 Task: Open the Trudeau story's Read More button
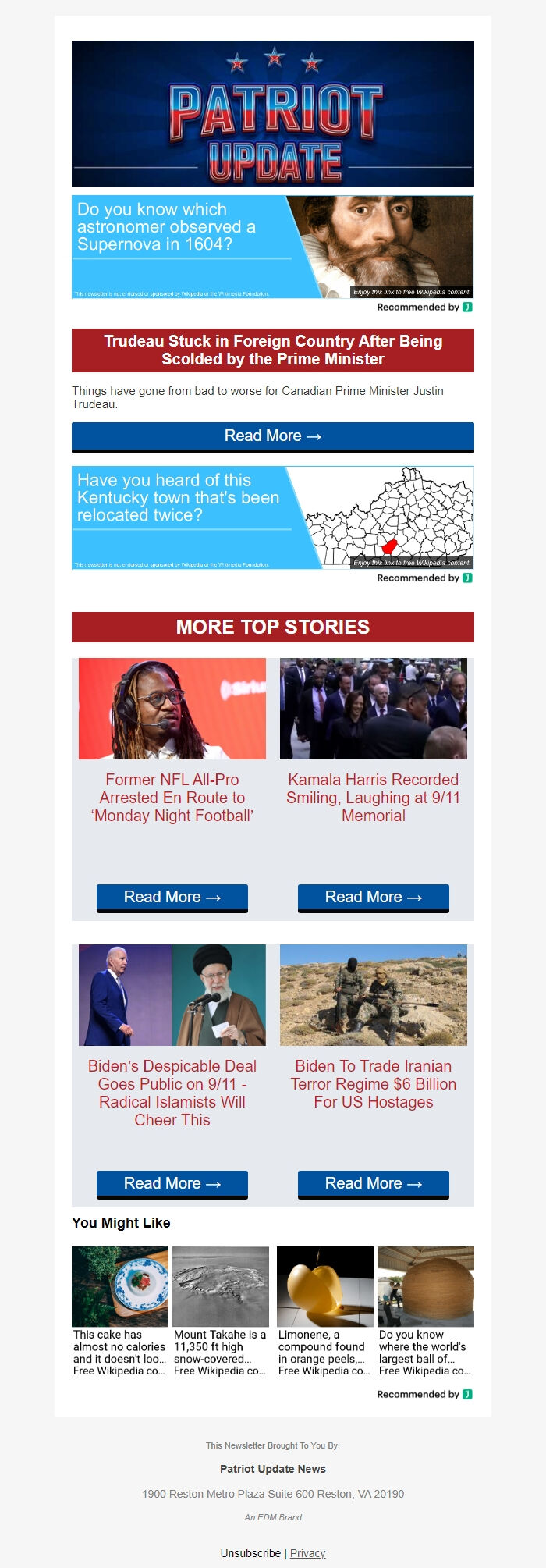click(272, 436)
